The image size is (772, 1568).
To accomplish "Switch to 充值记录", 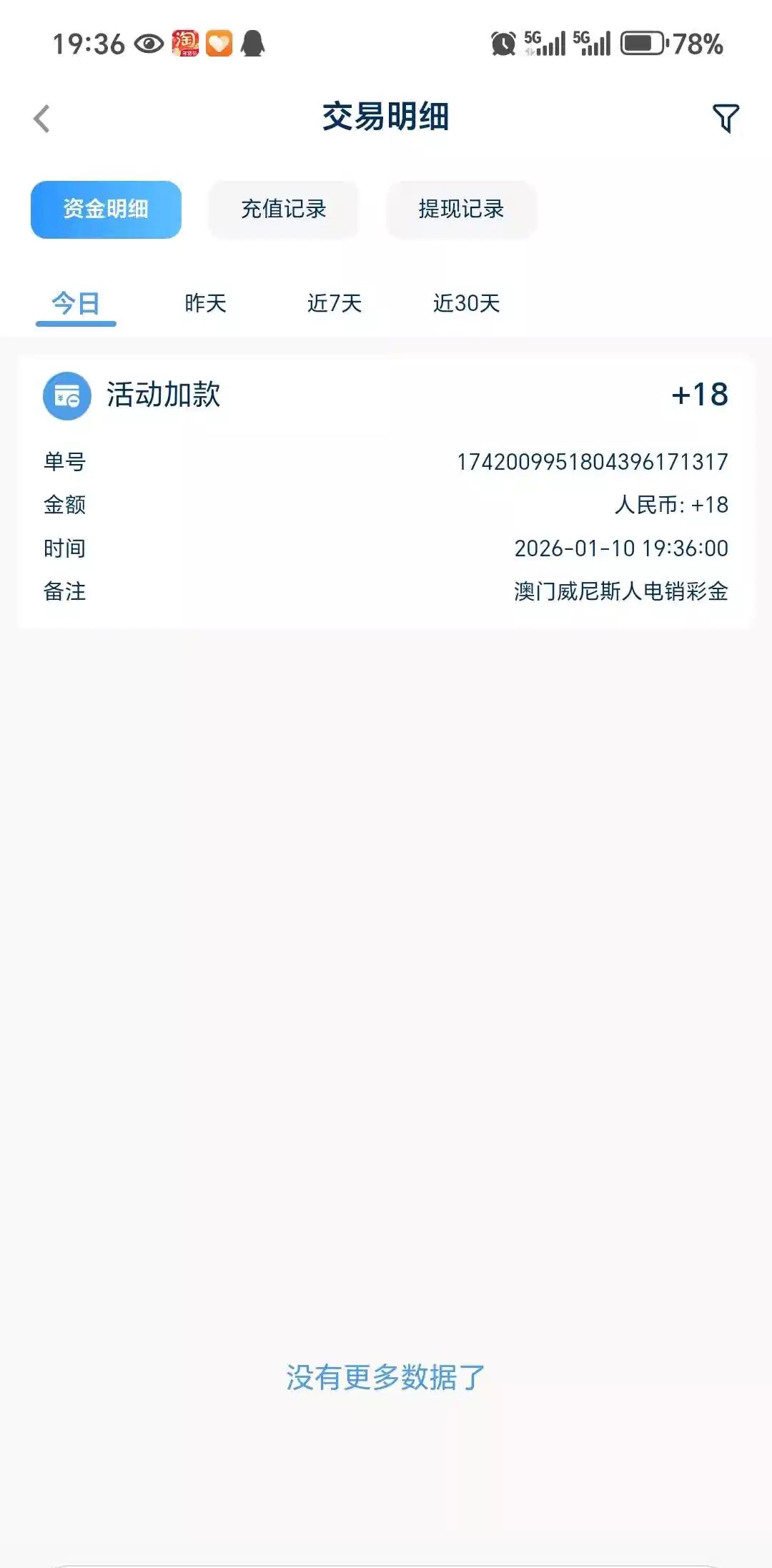I will click(283, 209).
